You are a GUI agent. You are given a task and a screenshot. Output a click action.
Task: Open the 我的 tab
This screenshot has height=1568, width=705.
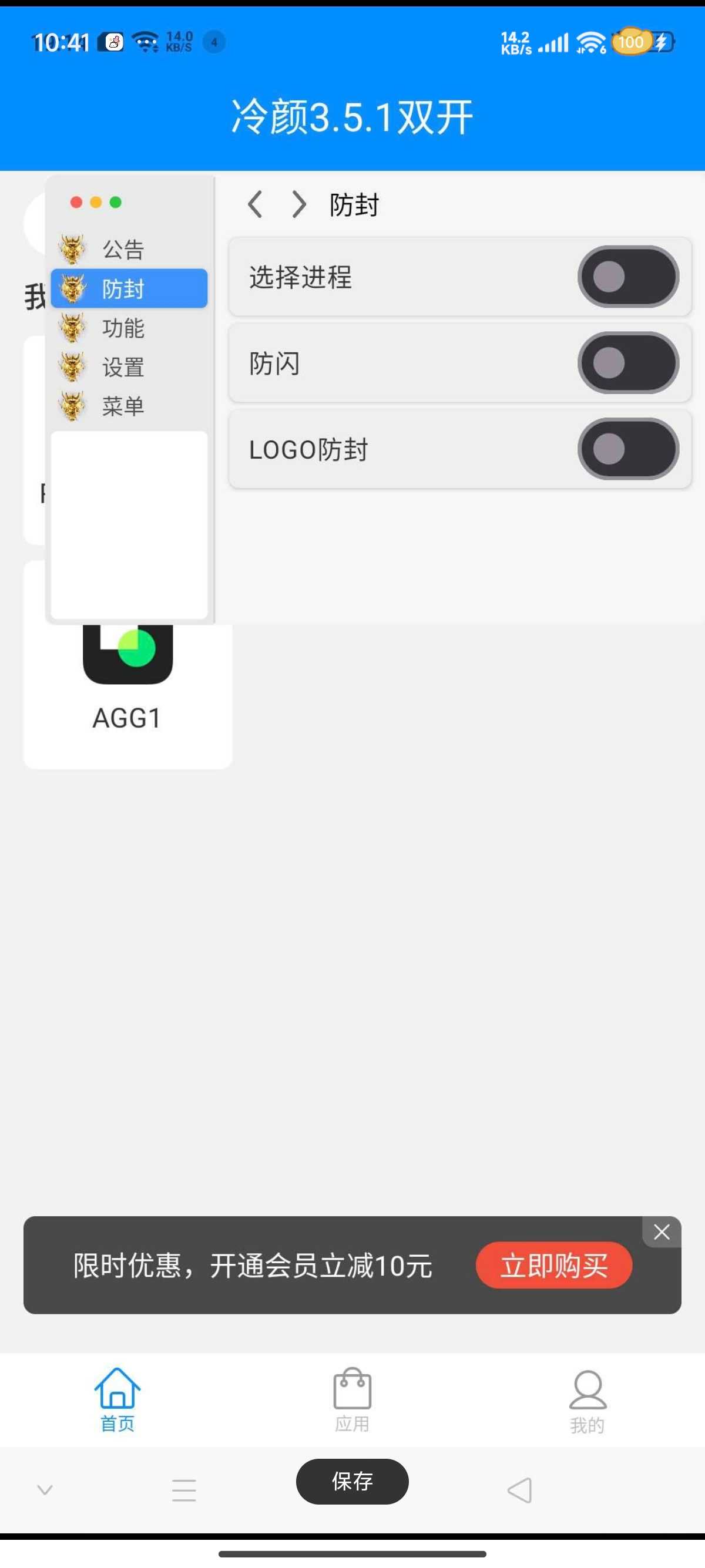[587, 1400]
